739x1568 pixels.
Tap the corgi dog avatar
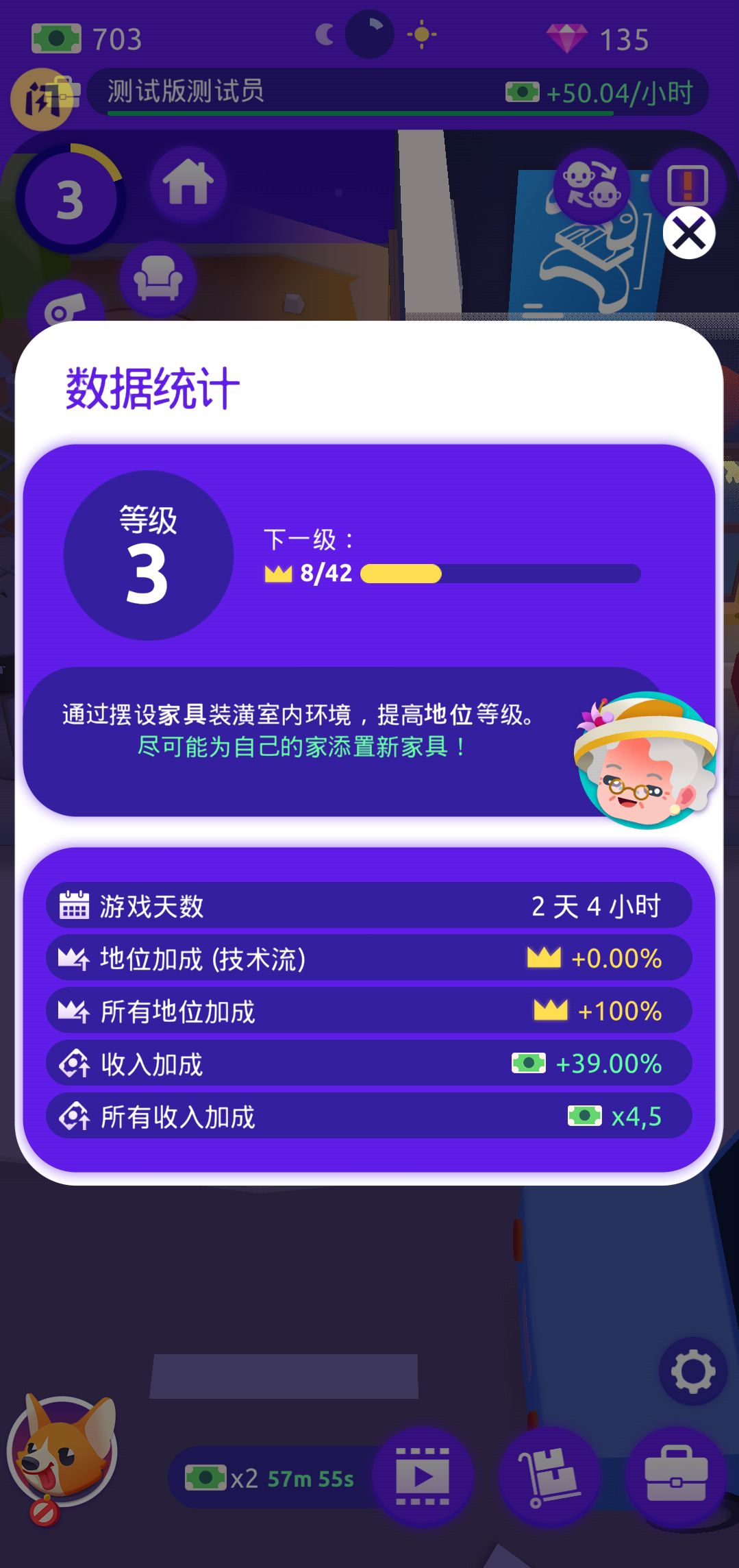tap(64, 1451)
